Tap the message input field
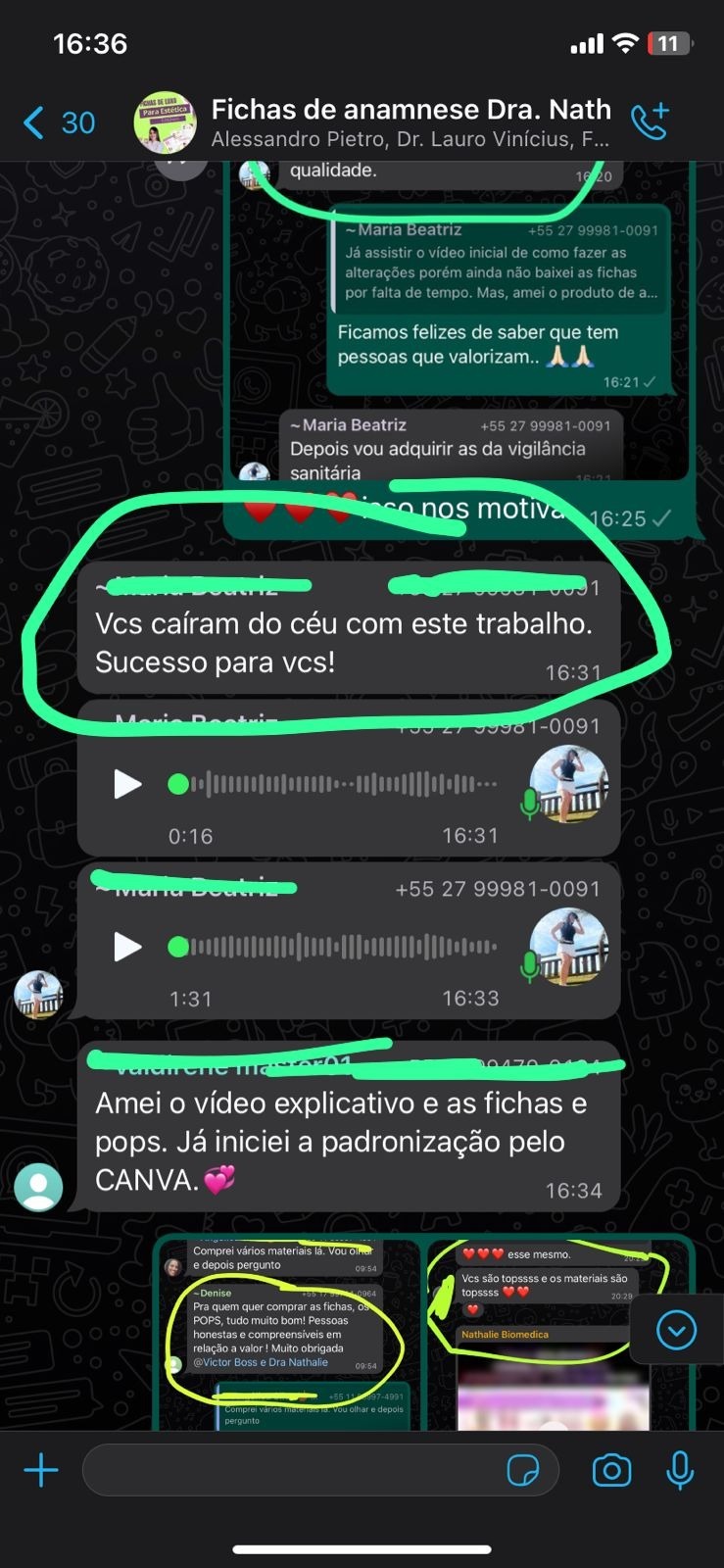The image size is (724, 1568). pos(294,1470)
